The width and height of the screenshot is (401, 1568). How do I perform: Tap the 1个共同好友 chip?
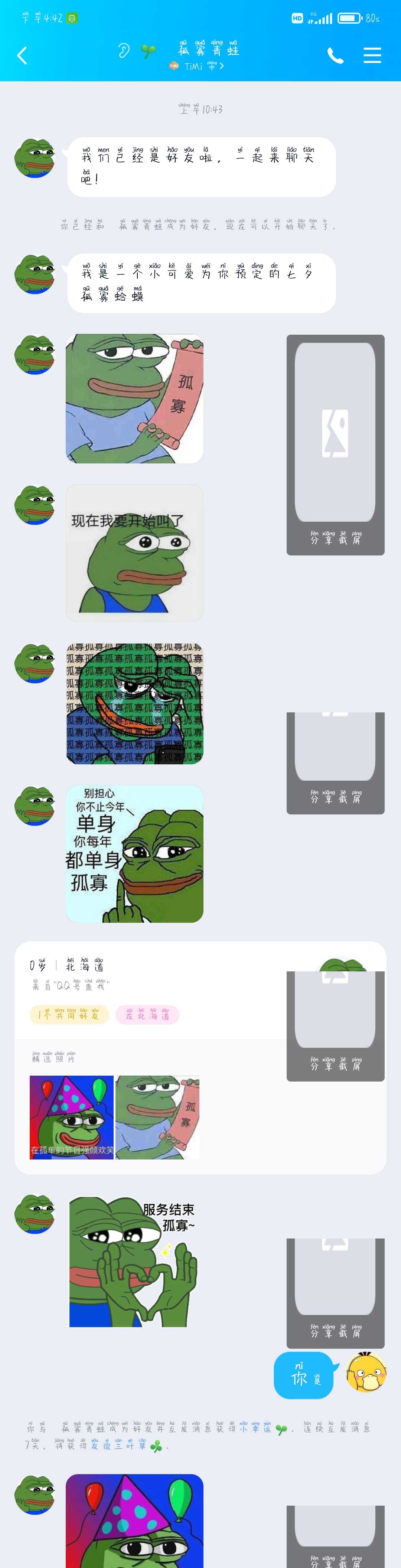[69, 1015]
